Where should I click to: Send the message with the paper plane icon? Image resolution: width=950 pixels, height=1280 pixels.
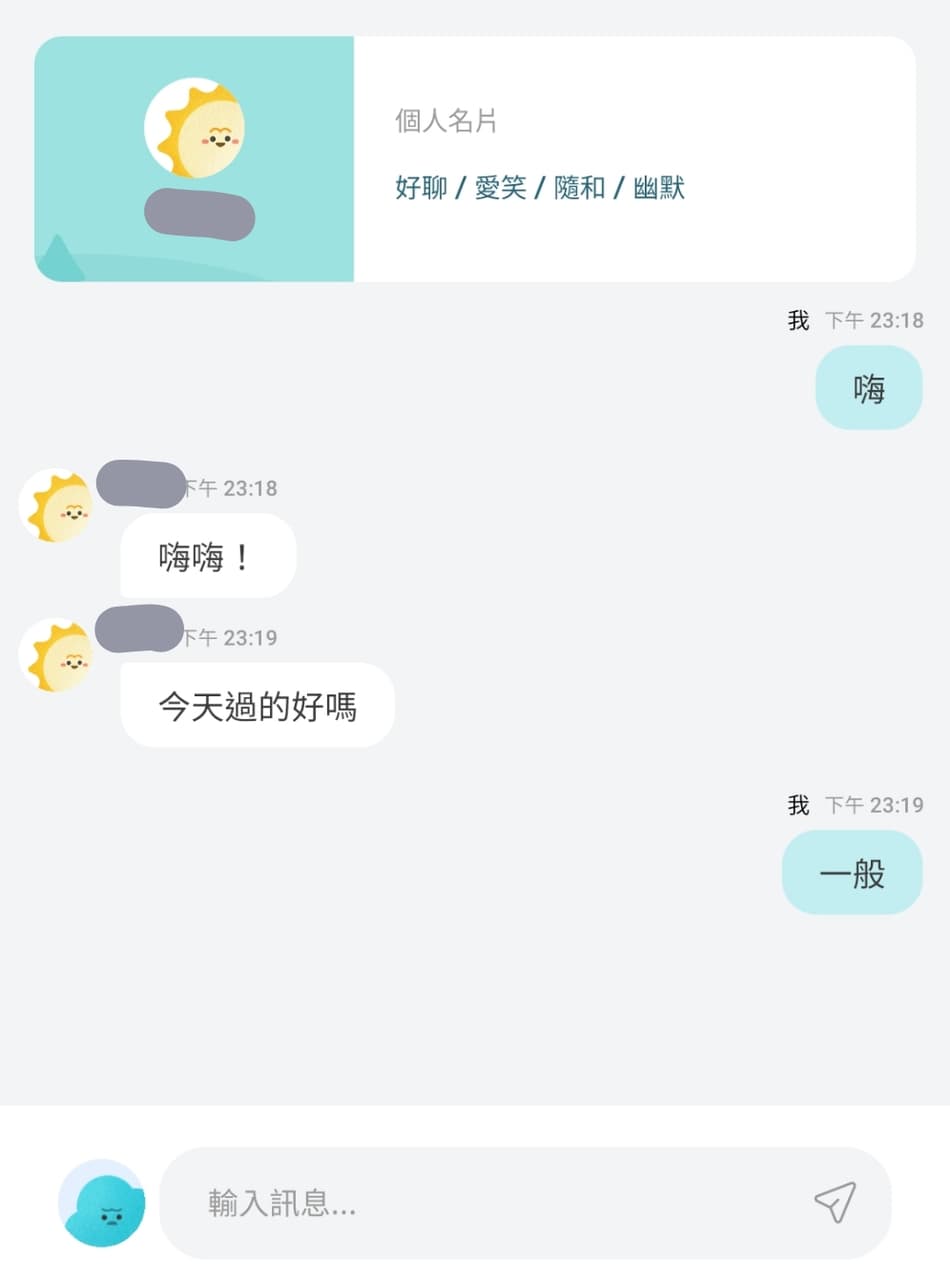click(x=834, y=1202)
